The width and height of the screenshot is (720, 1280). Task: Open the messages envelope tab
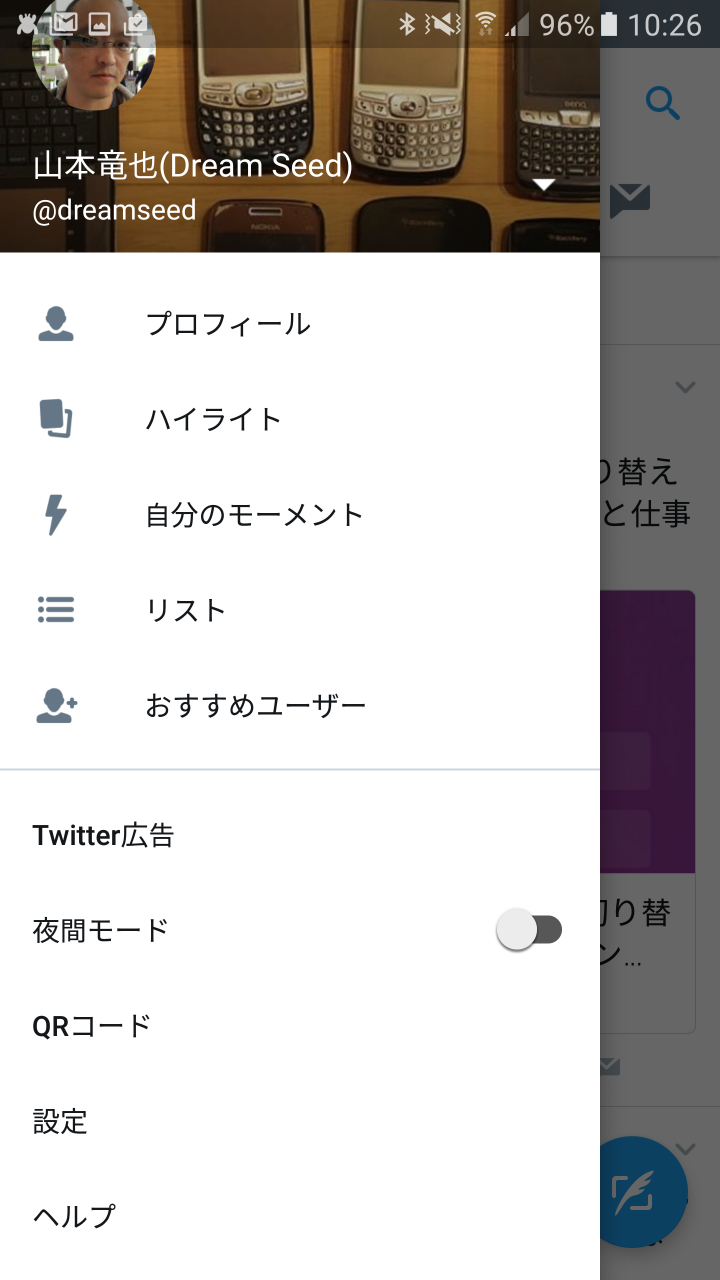pos(630,201)
